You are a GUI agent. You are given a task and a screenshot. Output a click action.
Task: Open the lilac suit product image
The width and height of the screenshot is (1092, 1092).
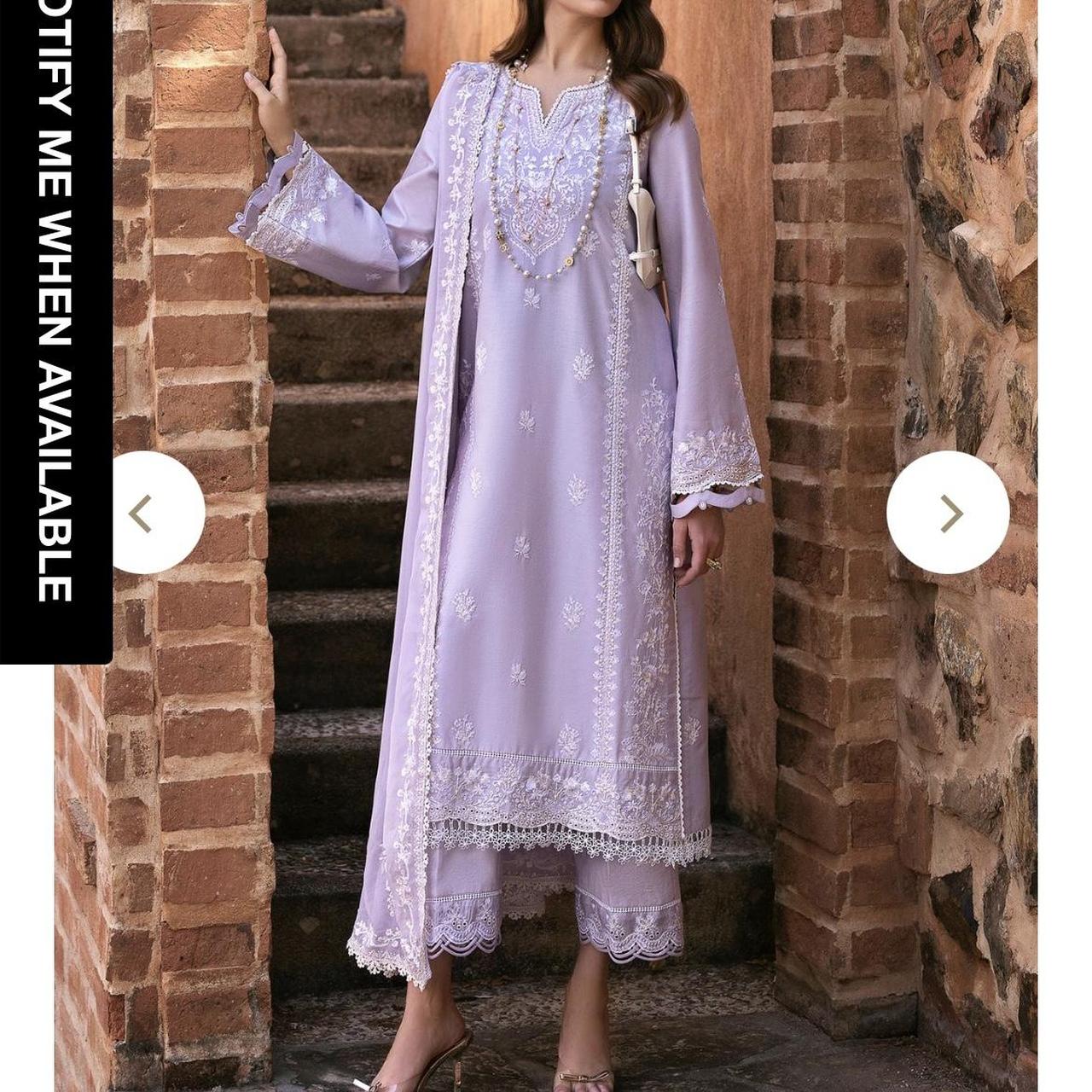[546, 546]
